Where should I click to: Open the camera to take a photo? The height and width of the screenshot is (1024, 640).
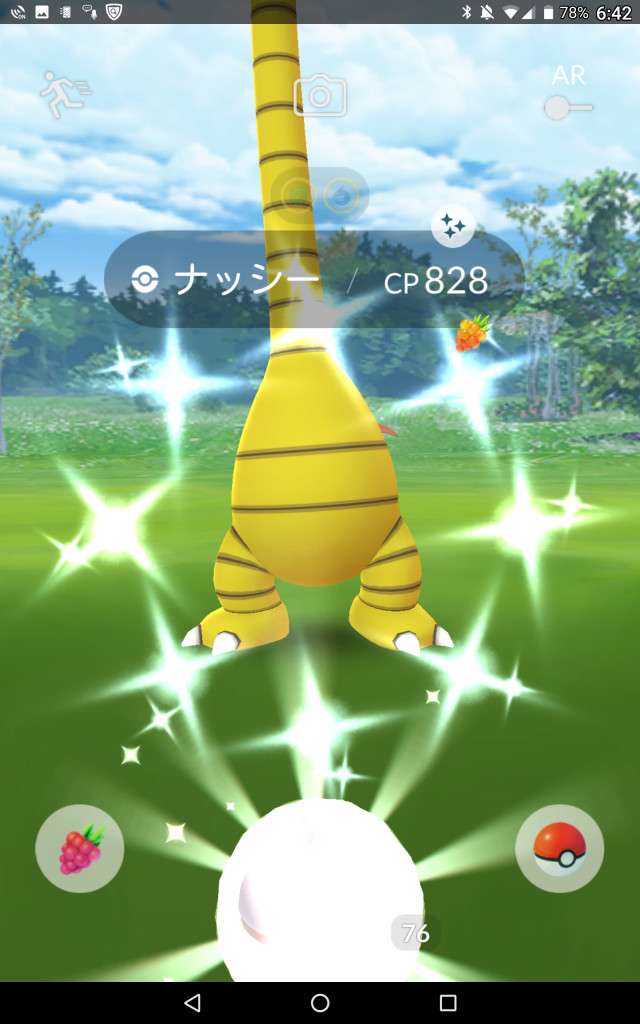[320, 96]
